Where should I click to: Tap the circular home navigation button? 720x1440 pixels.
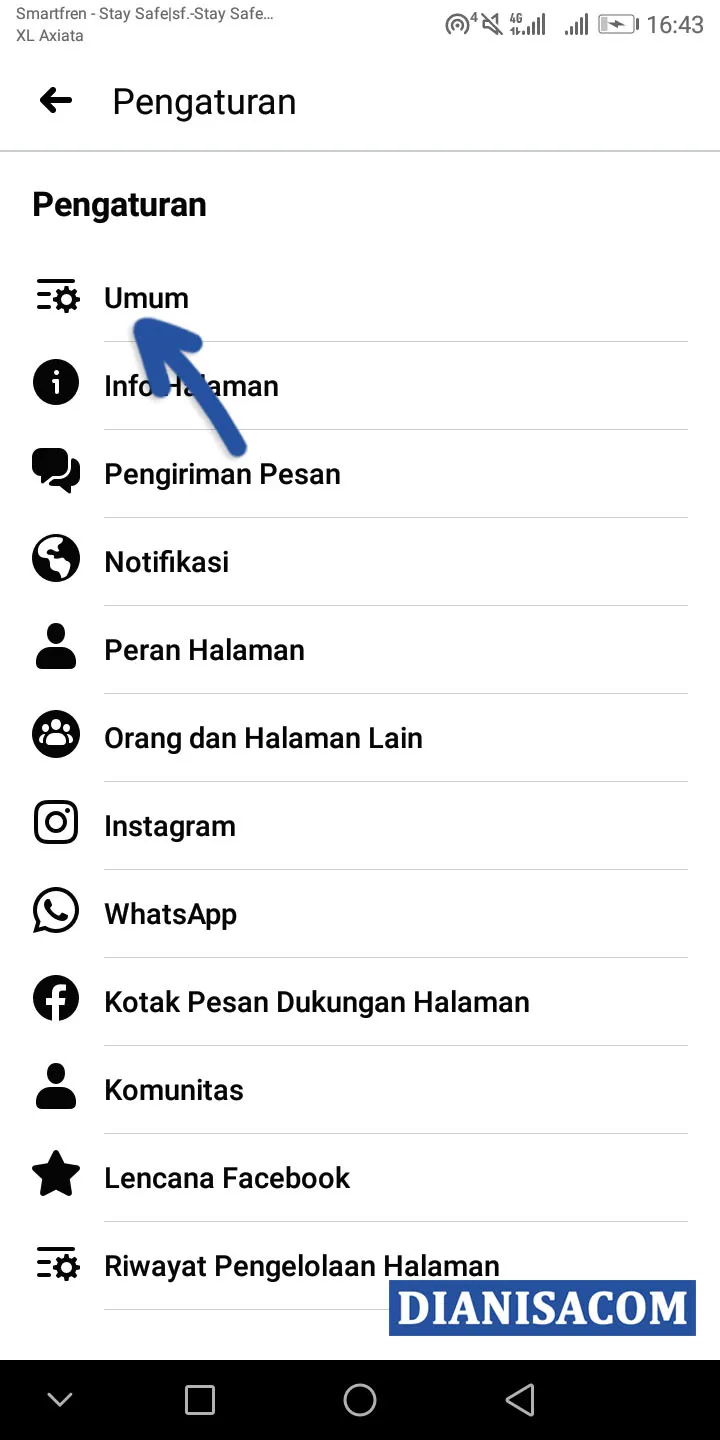pos(360,1399)
